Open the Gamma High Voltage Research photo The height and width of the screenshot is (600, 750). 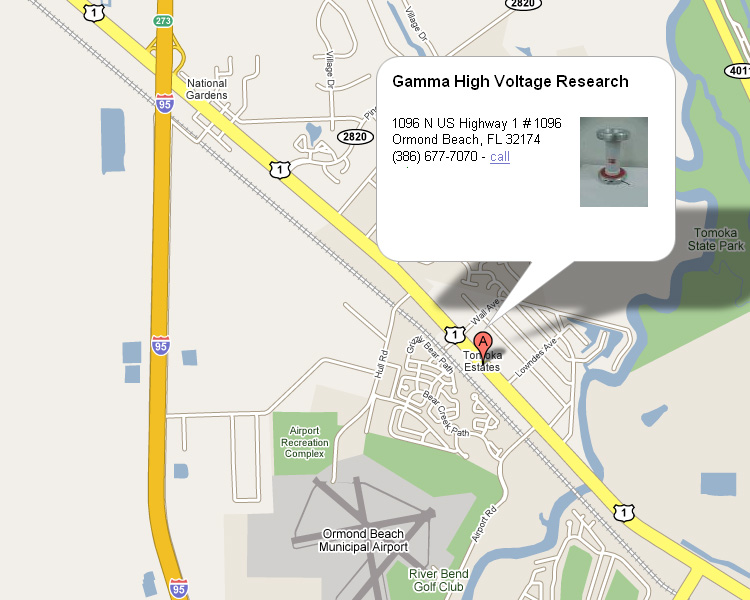click(613, 162)
